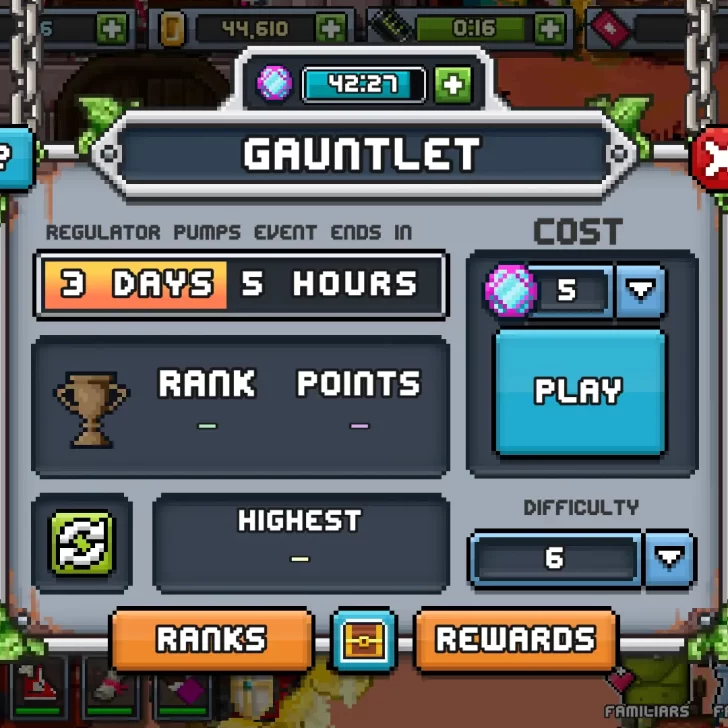Add more purple gem tokens
The height and width of the screenshot is (728, 728).
(453, 85)
